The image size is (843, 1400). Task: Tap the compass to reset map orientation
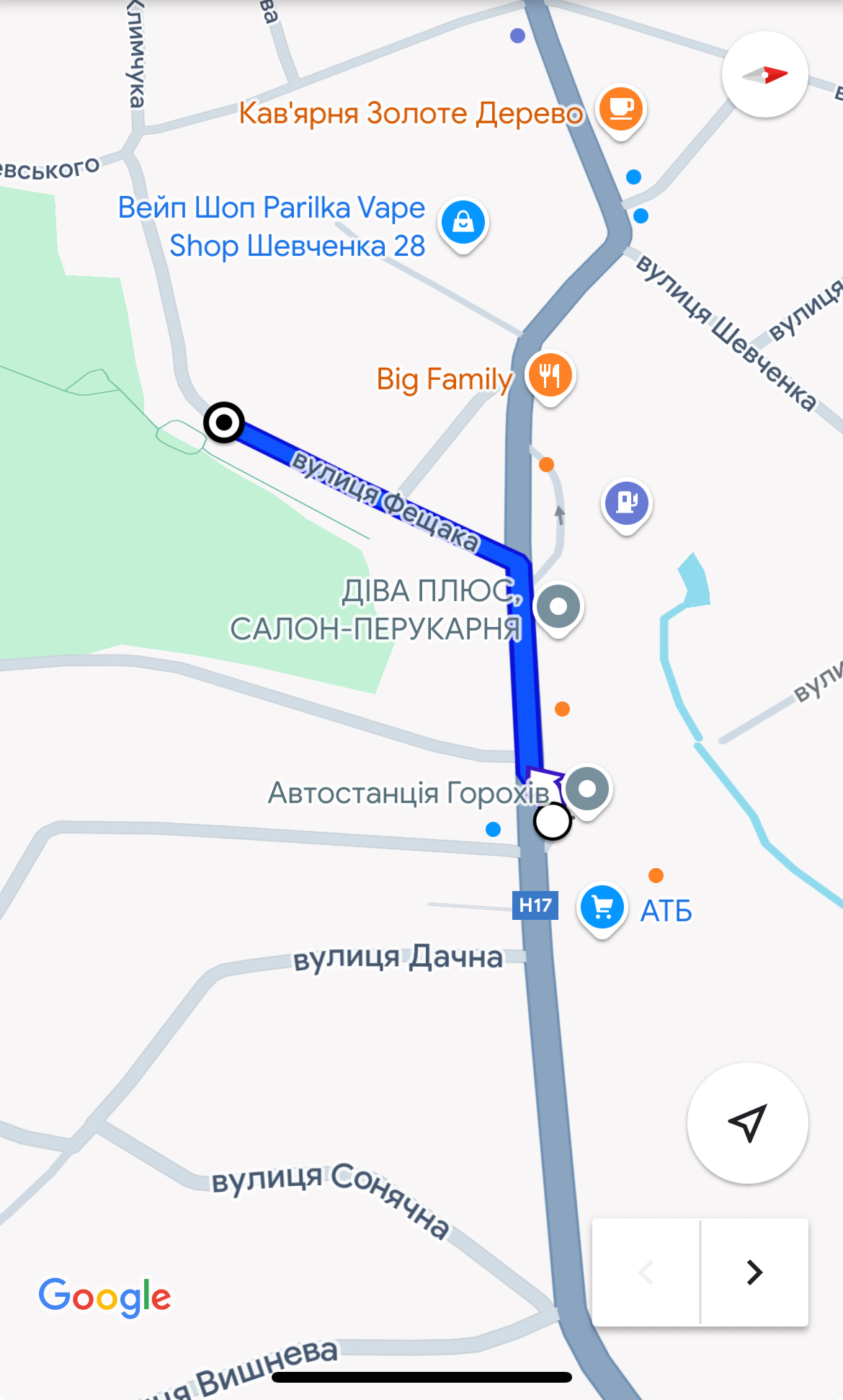click(x=764, y=74)
